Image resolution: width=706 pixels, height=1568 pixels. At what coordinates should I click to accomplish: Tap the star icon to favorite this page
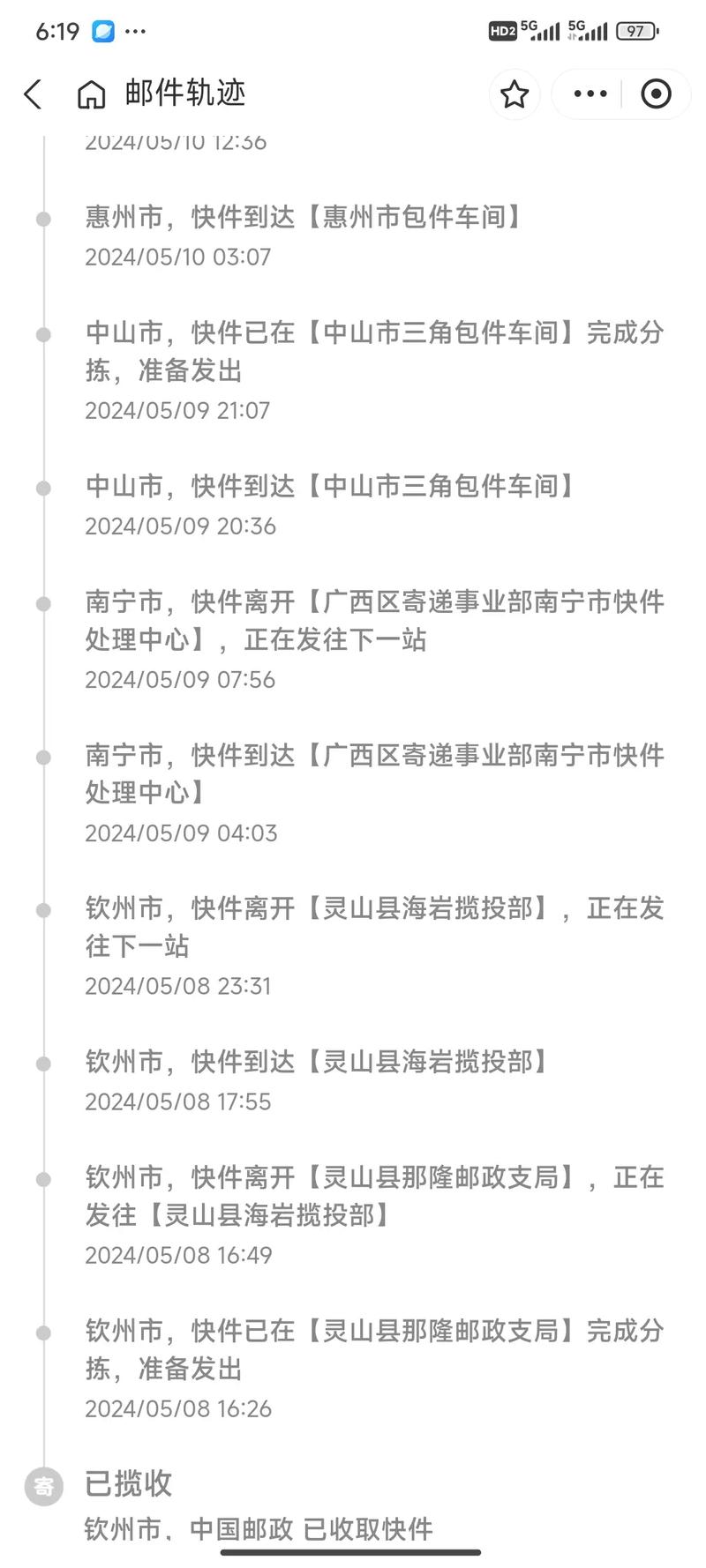coord(514,93)
